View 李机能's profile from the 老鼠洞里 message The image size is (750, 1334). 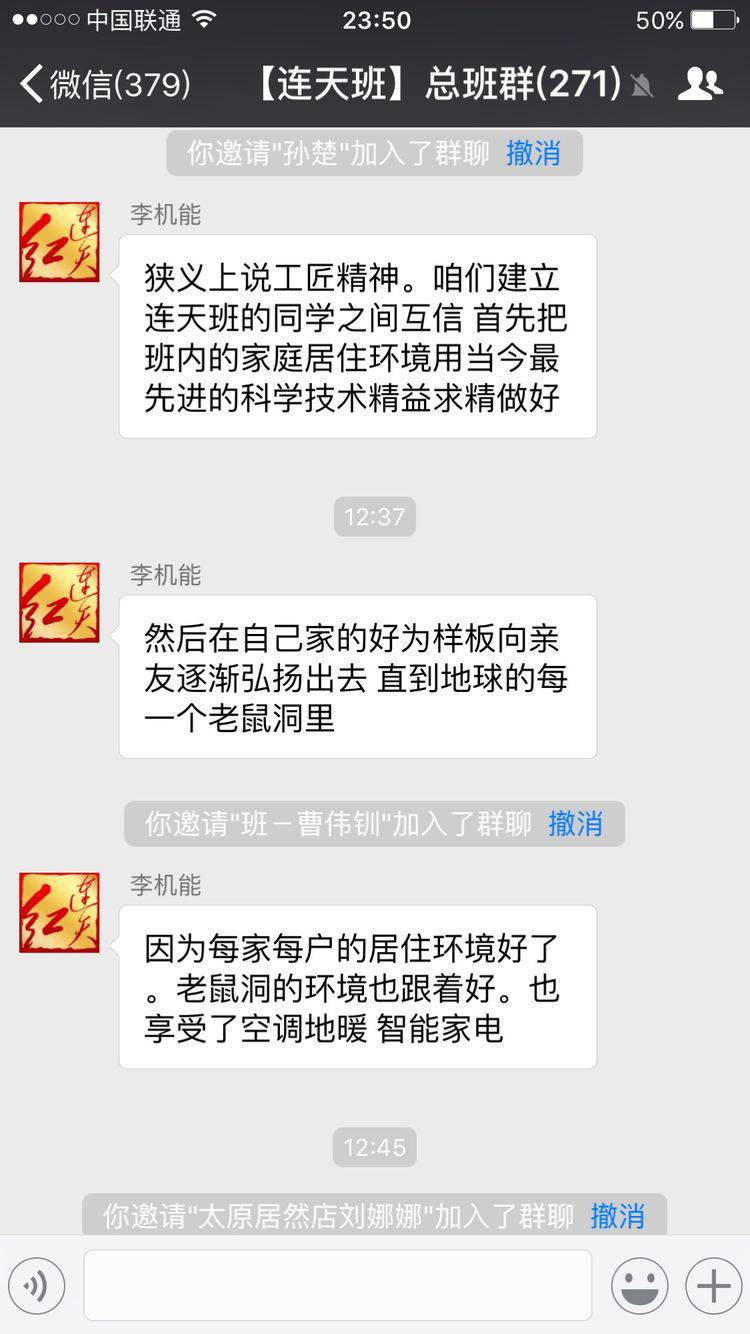click(60, 602)
